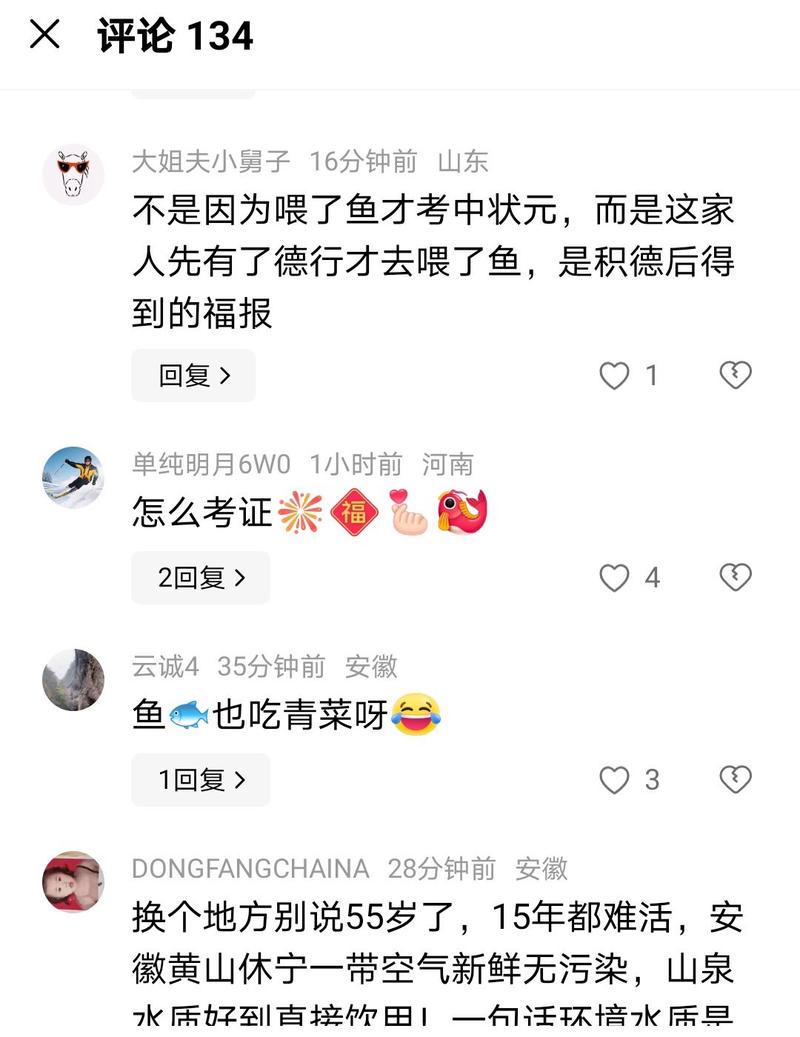Dislike 大姐夫小舅子's comment

click(736, 376)
